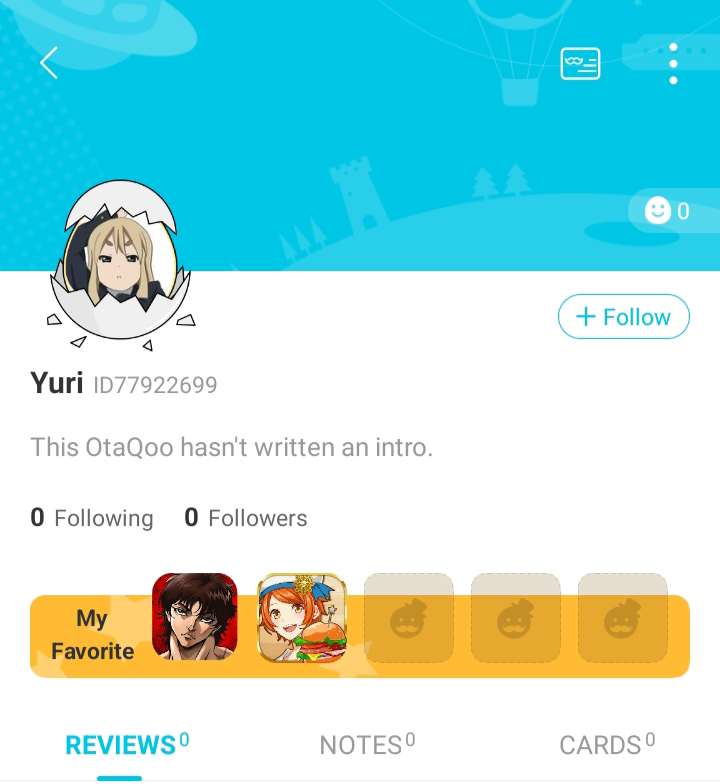Follow the user Yuri
Screen dimensions: 720x784
[x=623, y=317]
